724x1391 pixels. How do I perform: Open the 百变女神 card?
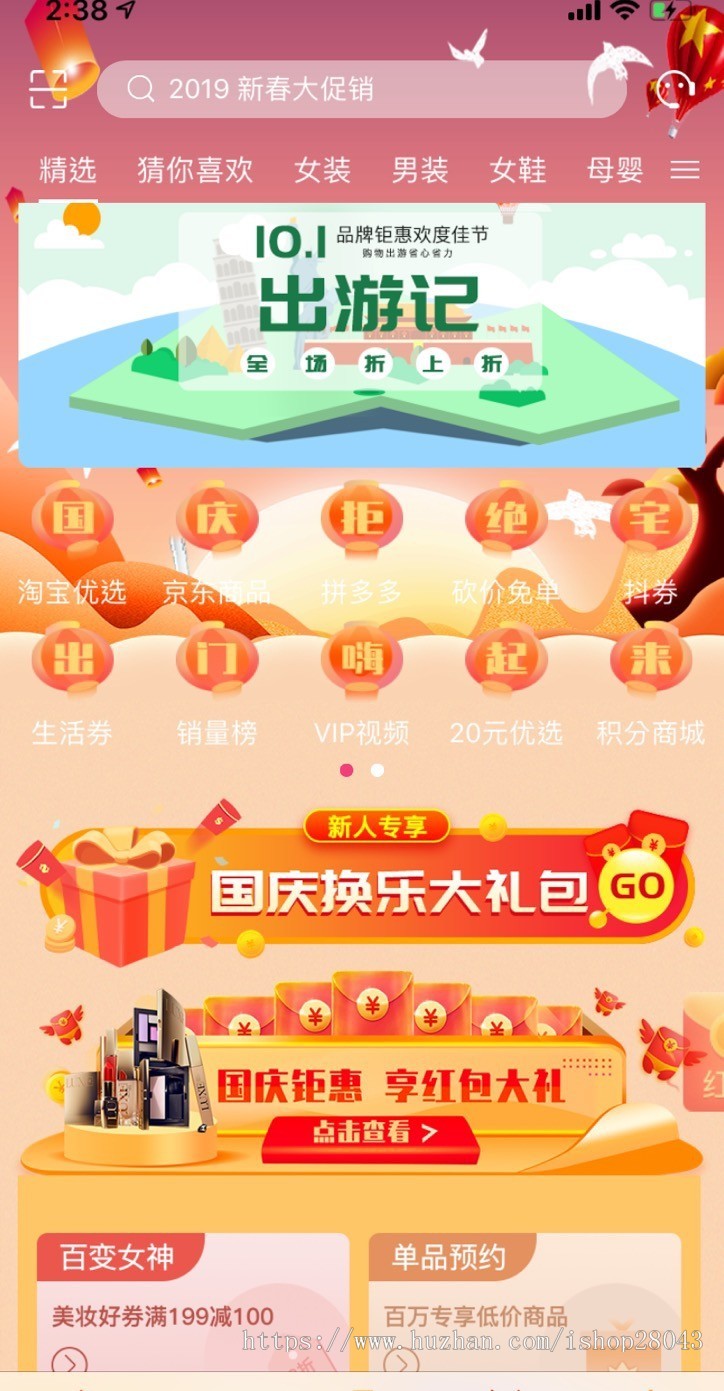(193, 1300)
